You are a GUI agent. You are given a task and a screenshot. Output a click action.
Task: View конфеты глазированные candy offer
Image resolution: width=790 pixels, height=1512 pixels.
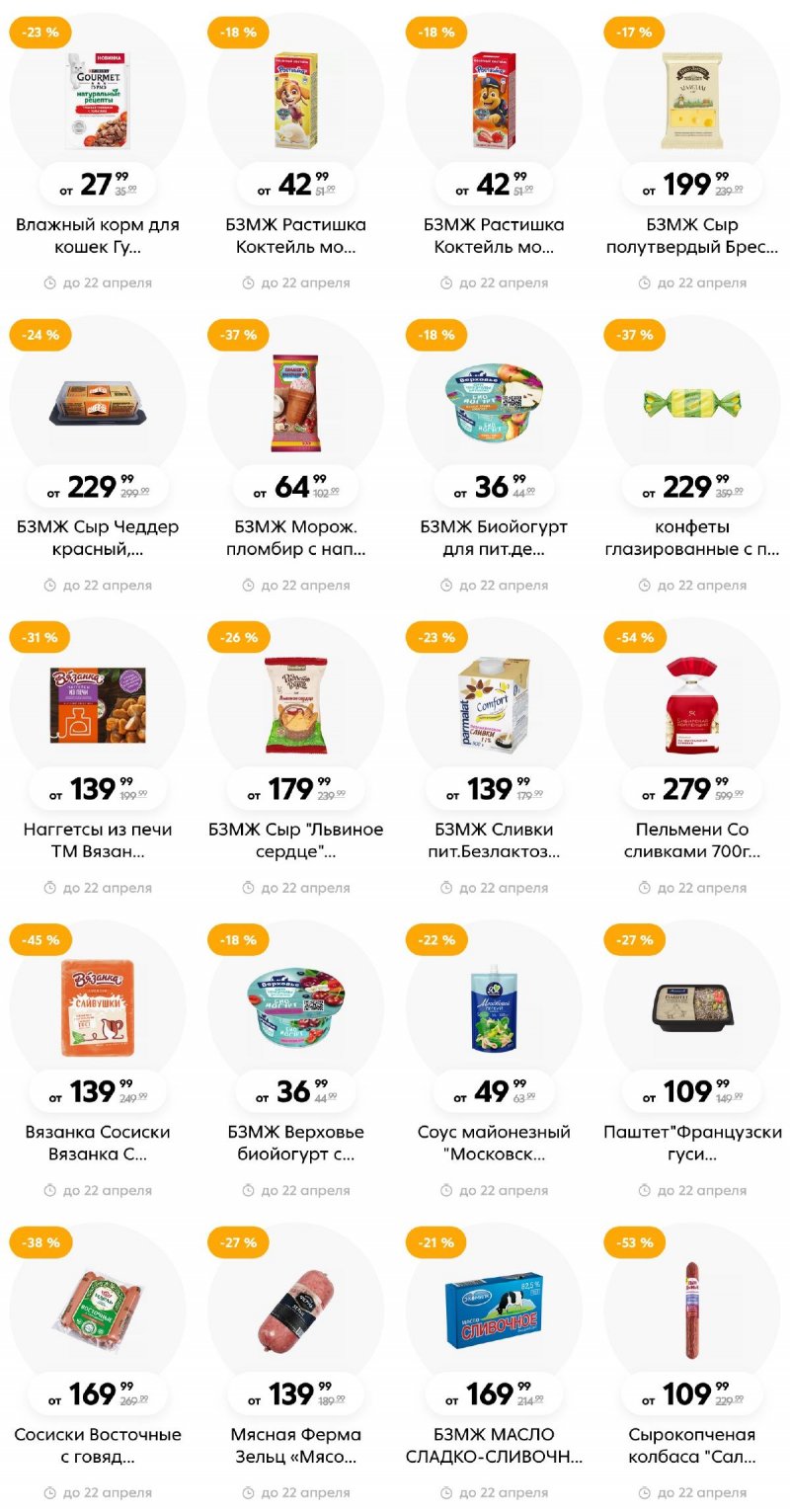coord(691,402)
